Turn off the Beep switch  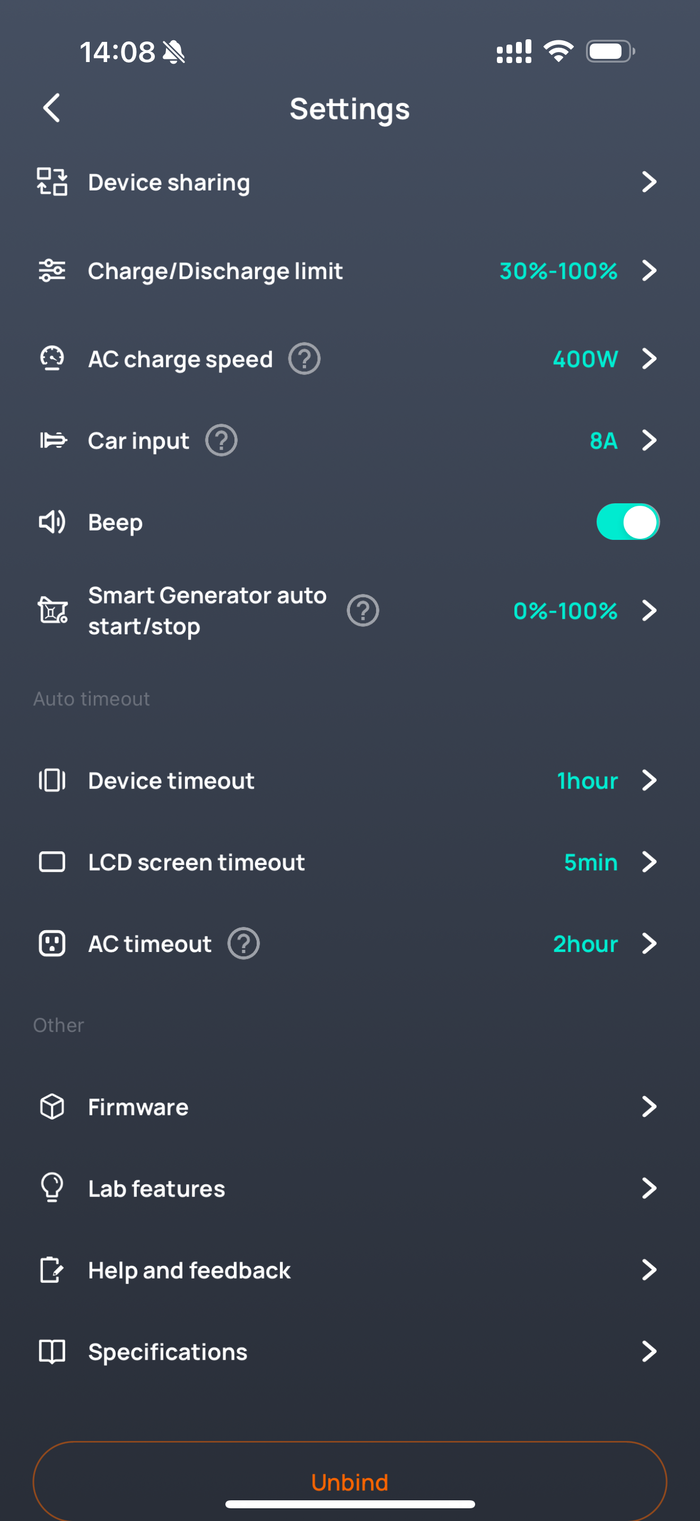(628, 522)
